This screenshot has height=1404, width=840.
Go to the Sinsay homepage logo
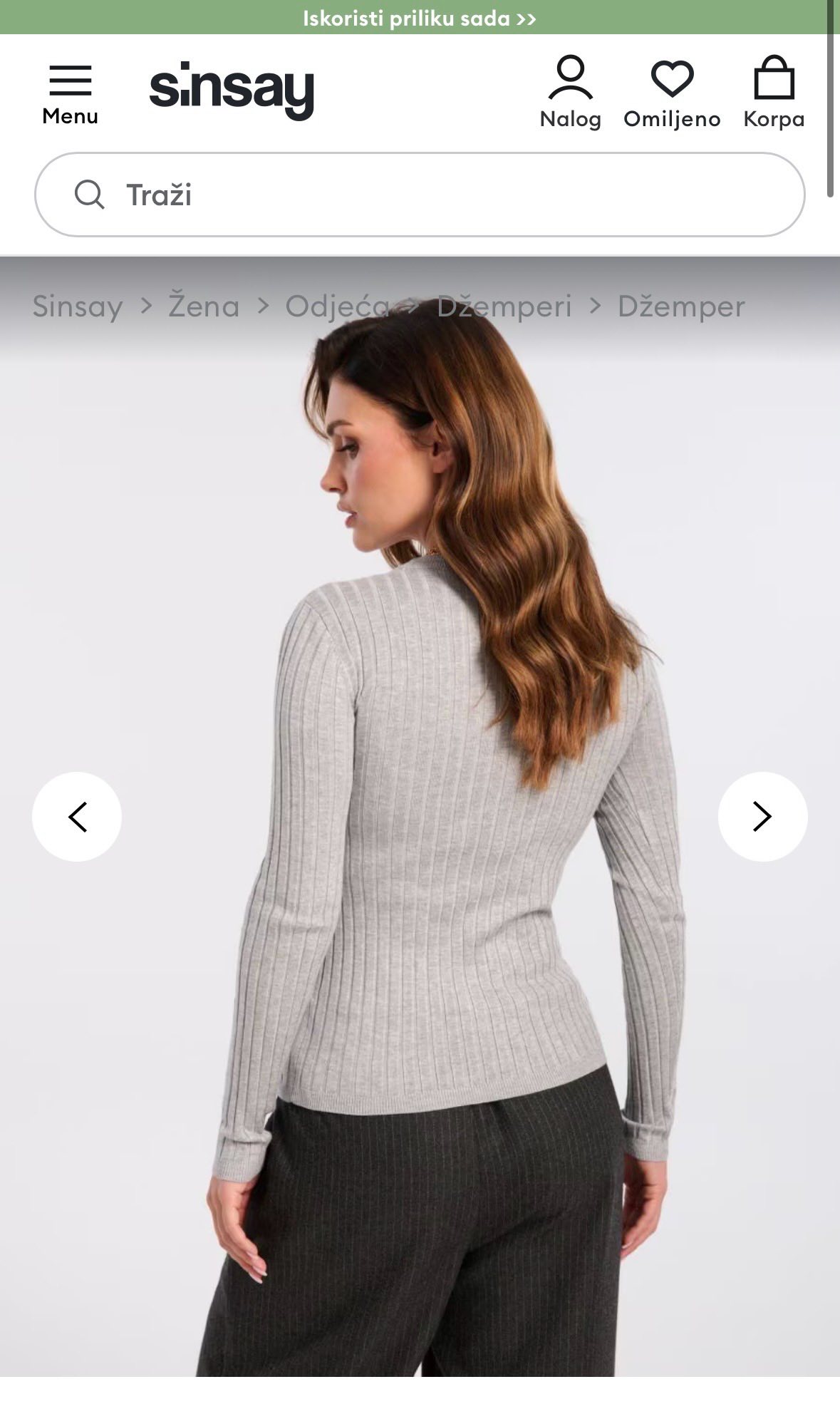tap(232, 91)
